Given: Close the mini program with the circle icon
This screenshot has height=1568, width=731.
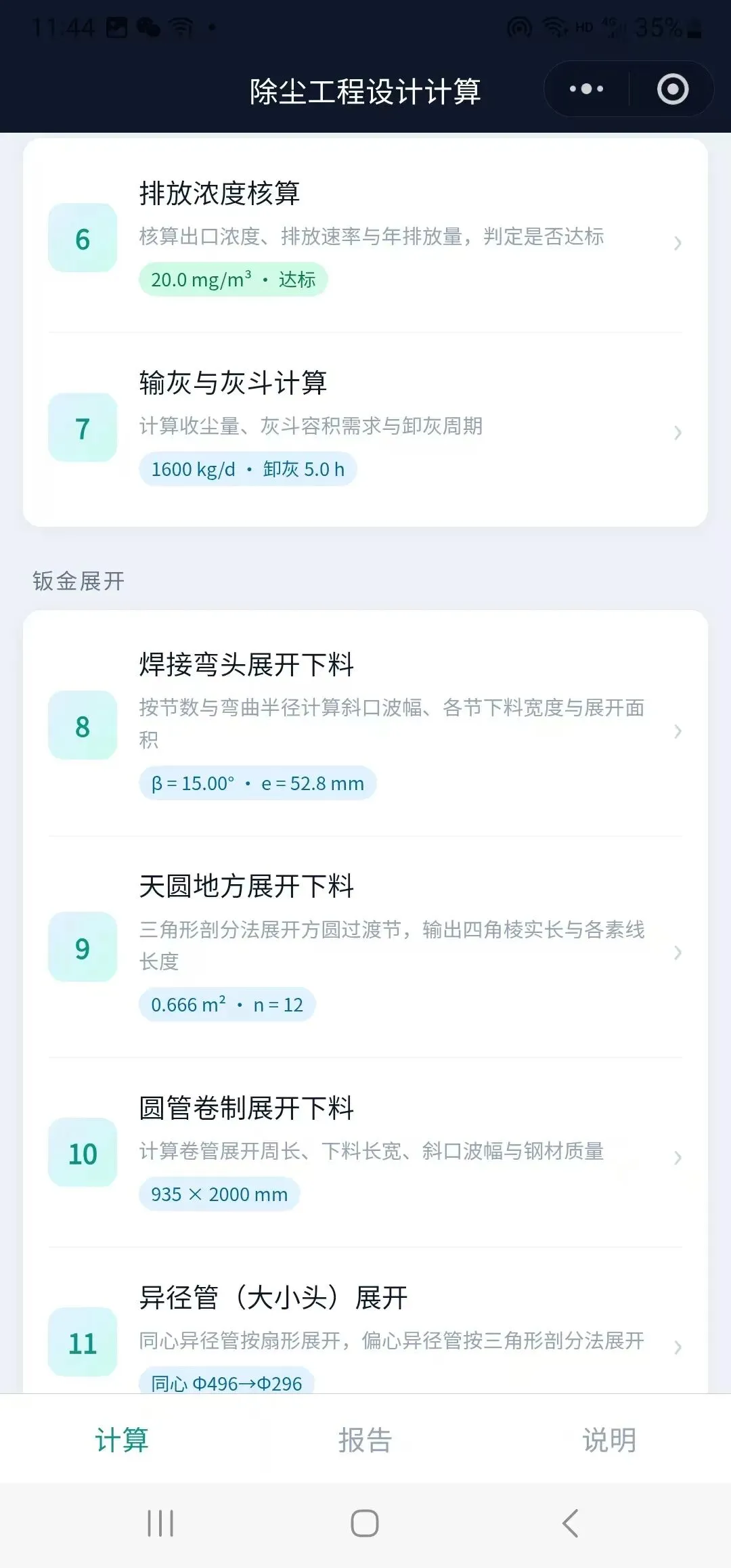Looking at the screenshot, I should click(x=673, y=89).
